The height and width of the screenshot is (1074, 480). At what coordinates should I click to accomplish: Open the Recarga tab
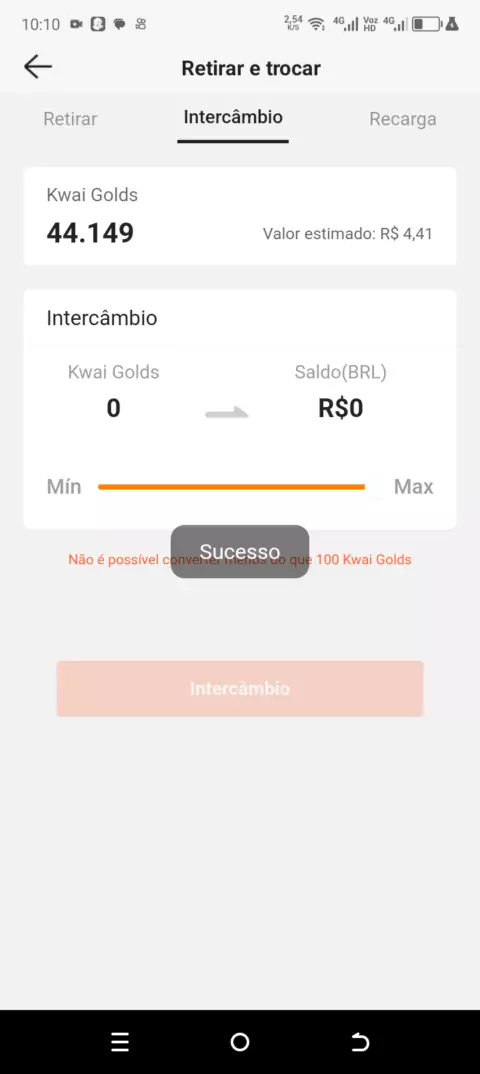point(403,118)
